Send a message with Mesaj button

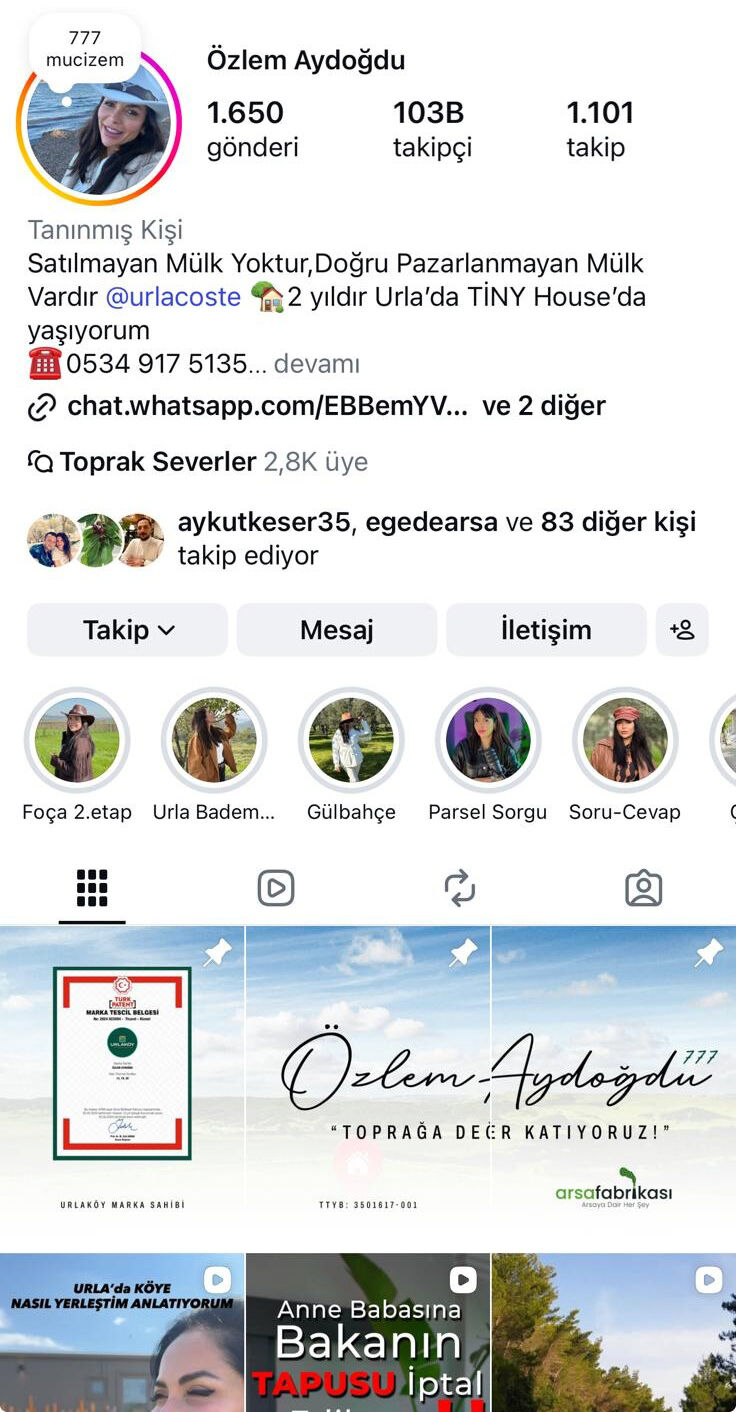(x=337, y=630)
